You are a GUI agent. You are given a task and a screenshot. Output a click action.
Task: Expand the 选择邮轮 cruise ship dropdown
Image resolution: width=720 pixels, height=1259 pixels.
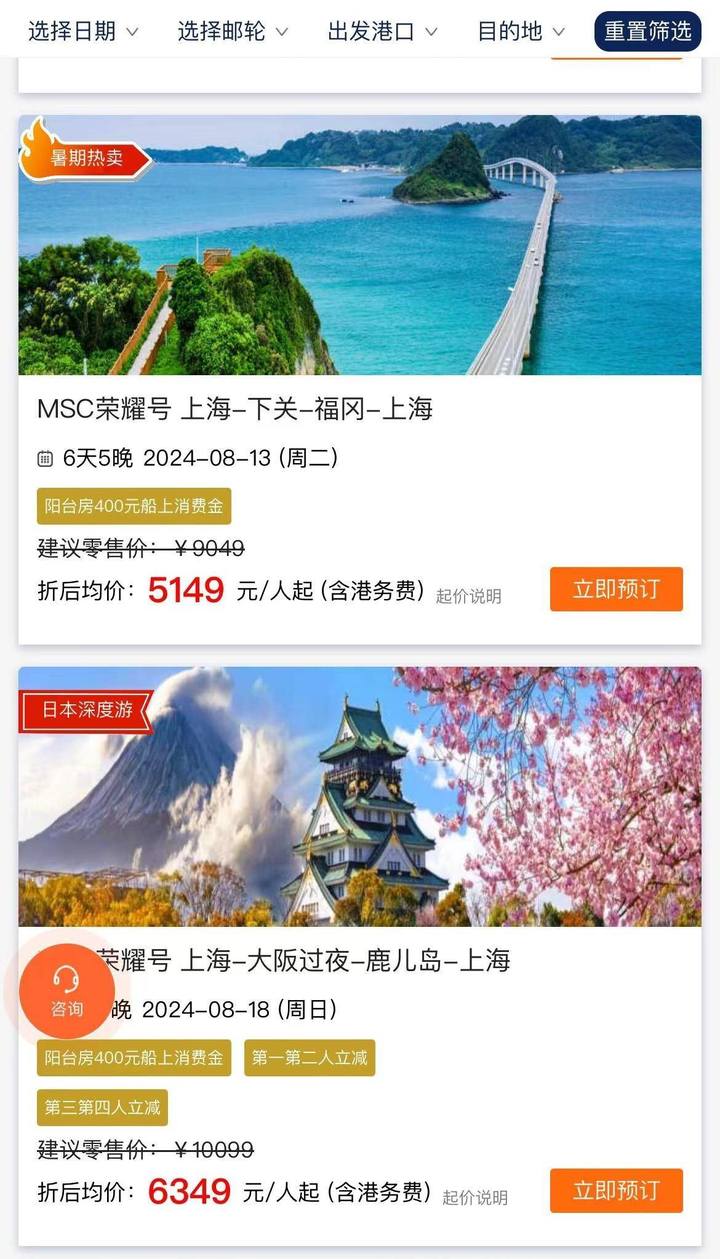click(x=232, y=31)
